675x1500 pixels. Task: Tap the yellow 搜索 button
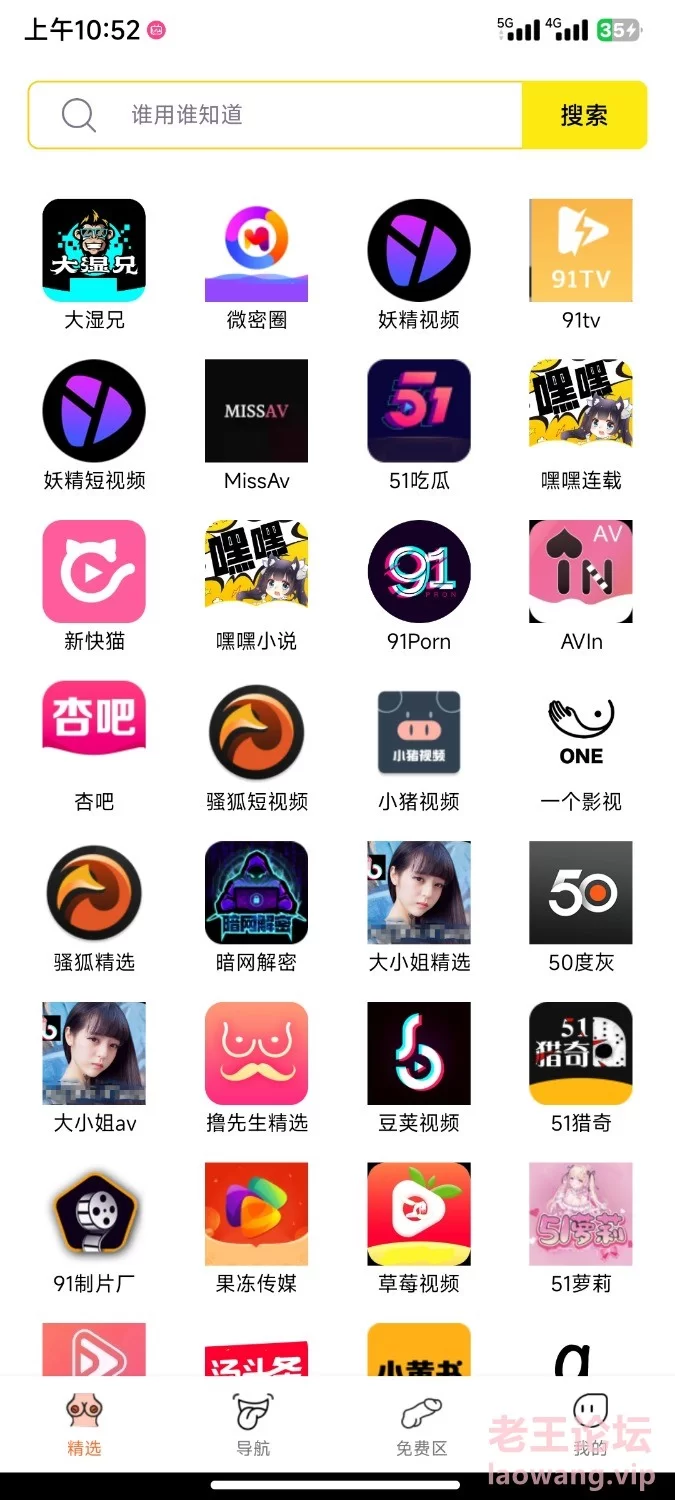(585, 115)
